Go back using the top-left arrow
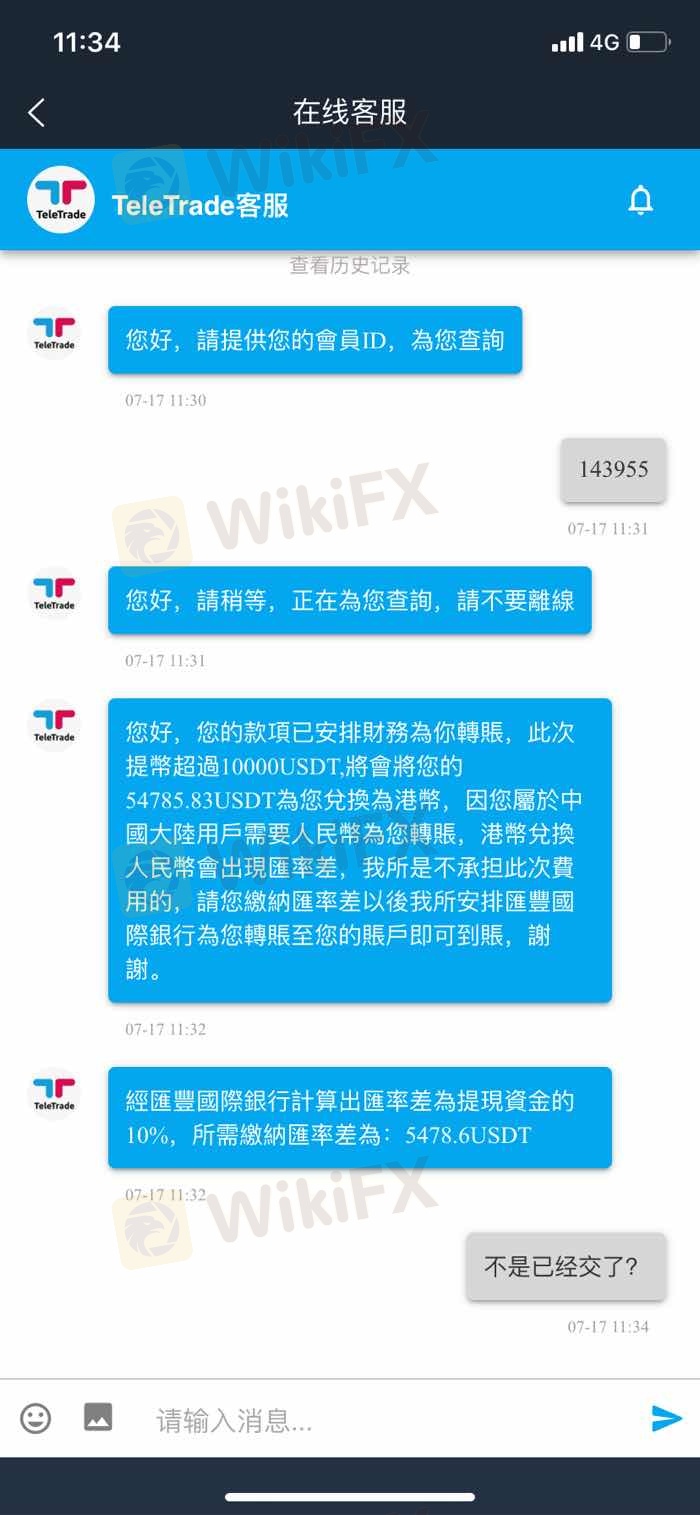Viewport: 700px width, 1515px height. tap(37, 112)
